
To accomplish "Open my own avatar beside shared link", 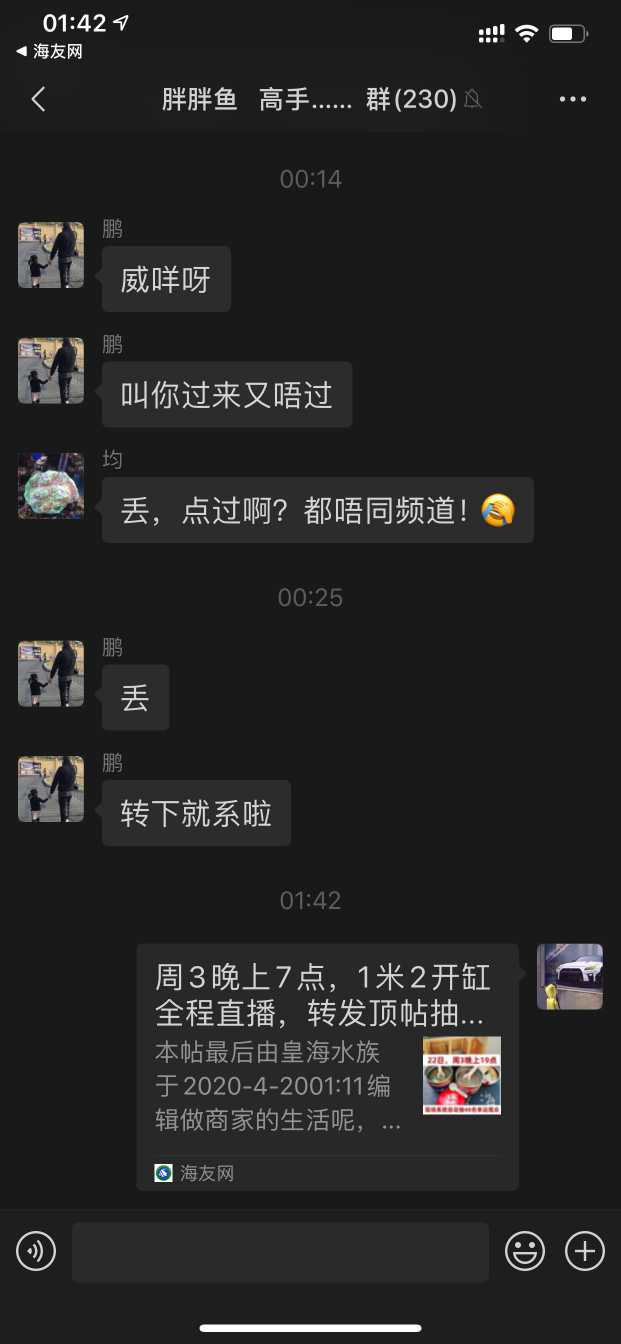I will [569, 976].
